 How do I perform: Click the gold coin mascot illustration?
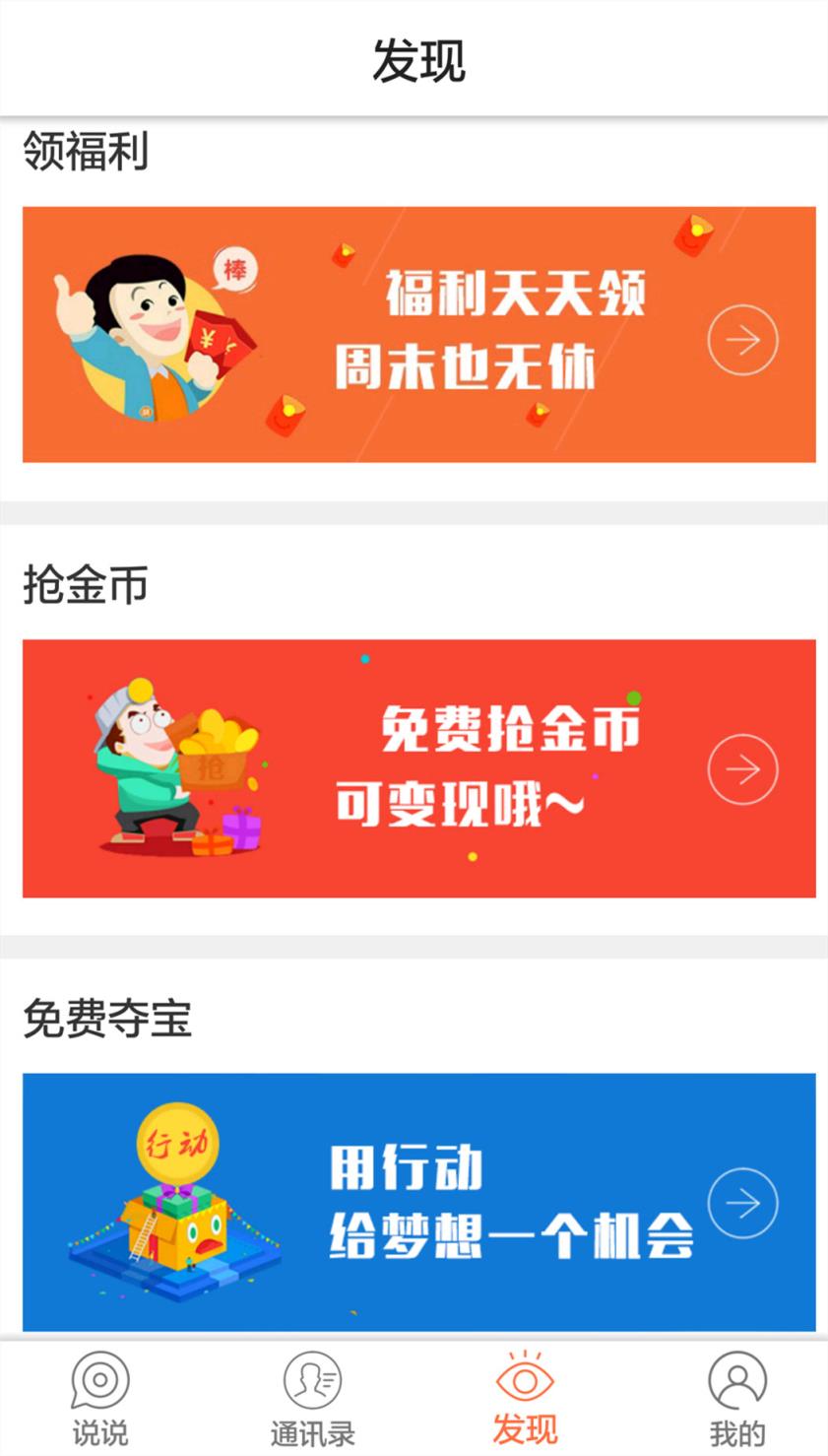158,768
